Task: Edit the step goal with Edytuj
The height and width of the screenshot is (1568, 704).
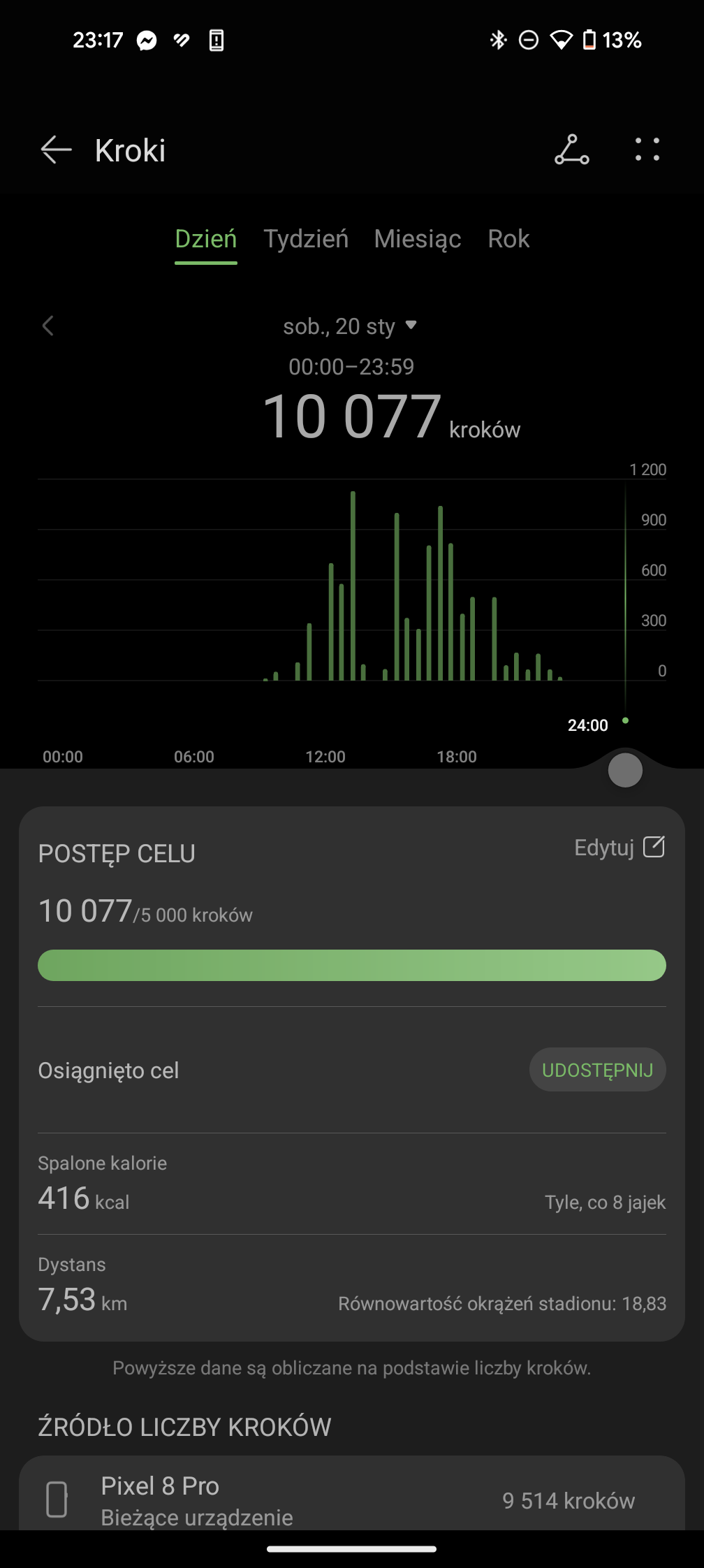Action: (x=619, y=848)
